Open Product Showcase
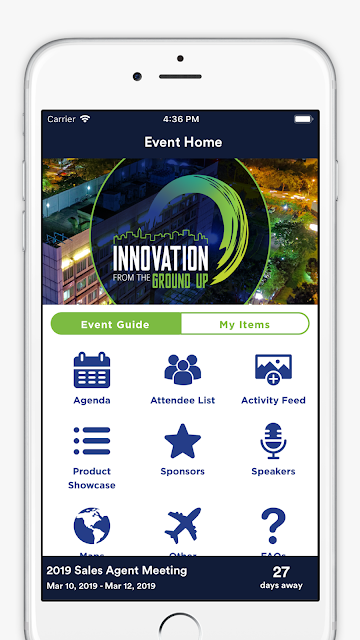Screen dimensions: 360x640 [x=92, y=456]
